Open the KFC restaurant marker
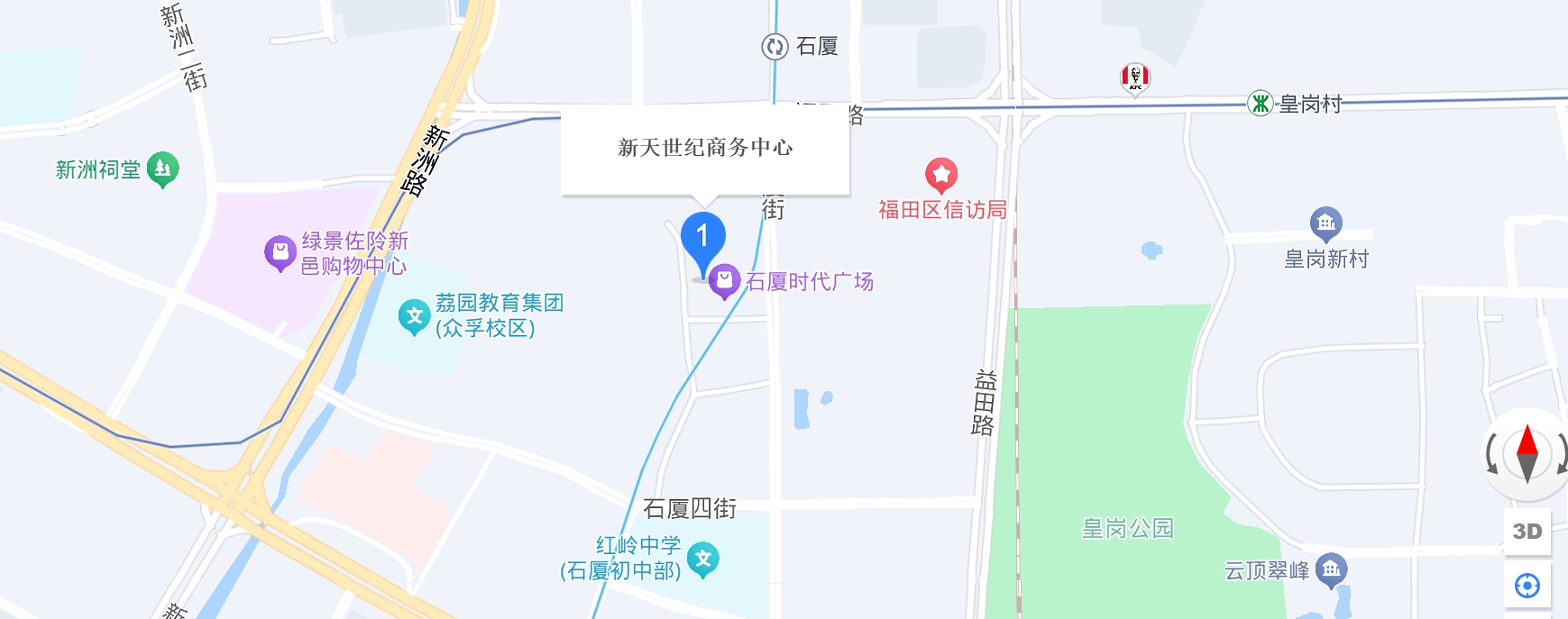The image size is (1568, 619). click(1135, 78)
